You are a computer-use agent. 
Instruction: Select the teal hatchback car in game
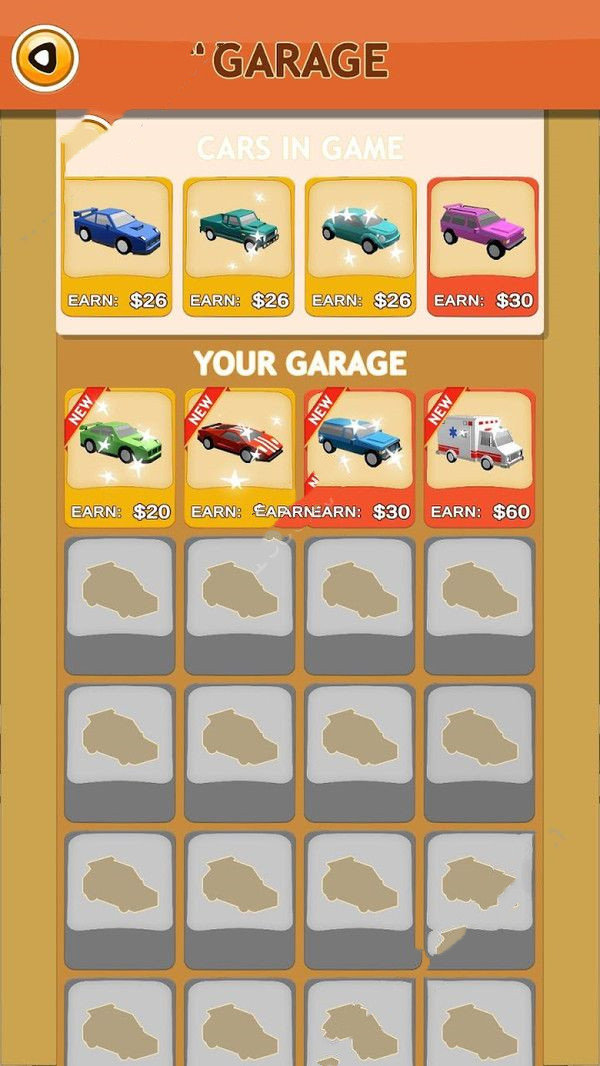pos(360,246)
